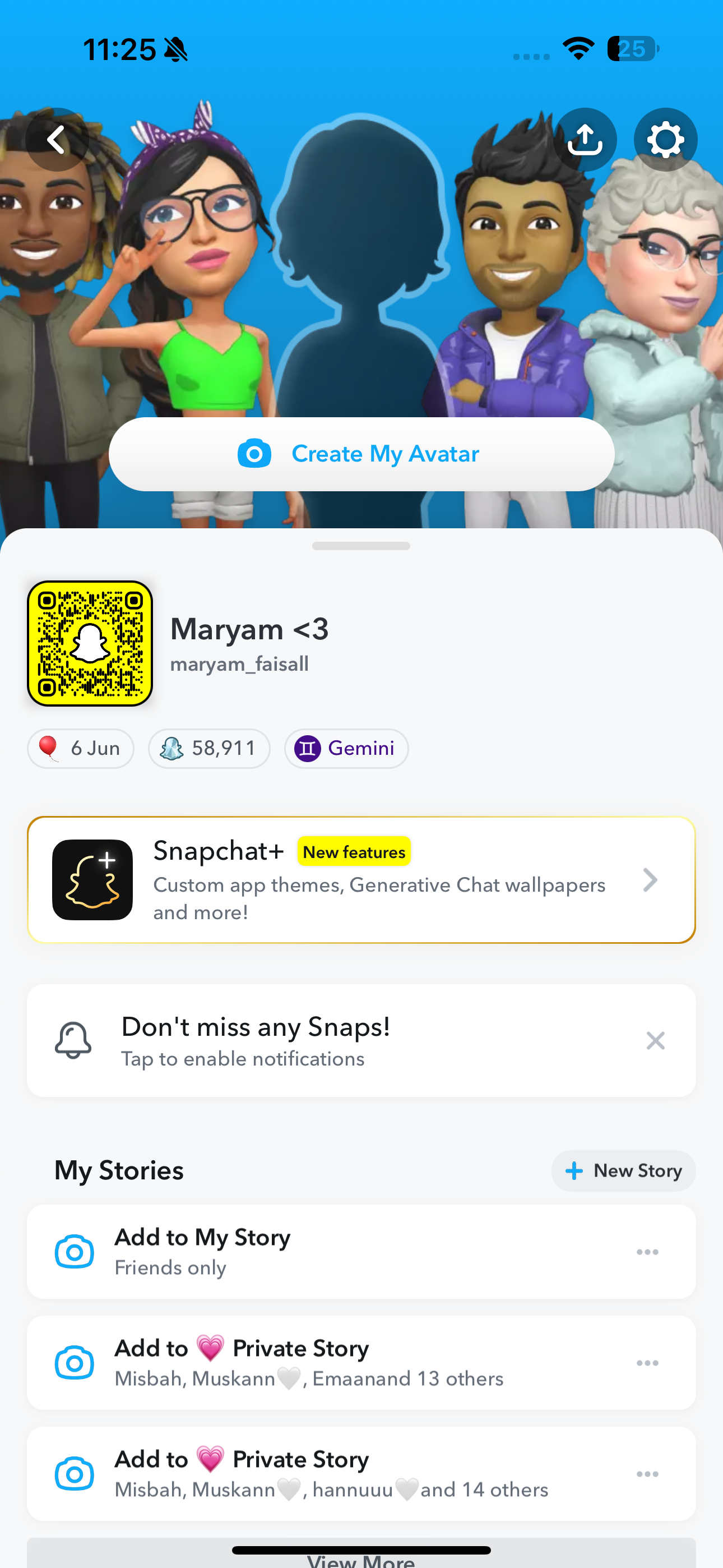The width and height of the screenshot is (723, 1568).
Task: Select the Snap score ghost badge
Action: [x=208, y=749]
